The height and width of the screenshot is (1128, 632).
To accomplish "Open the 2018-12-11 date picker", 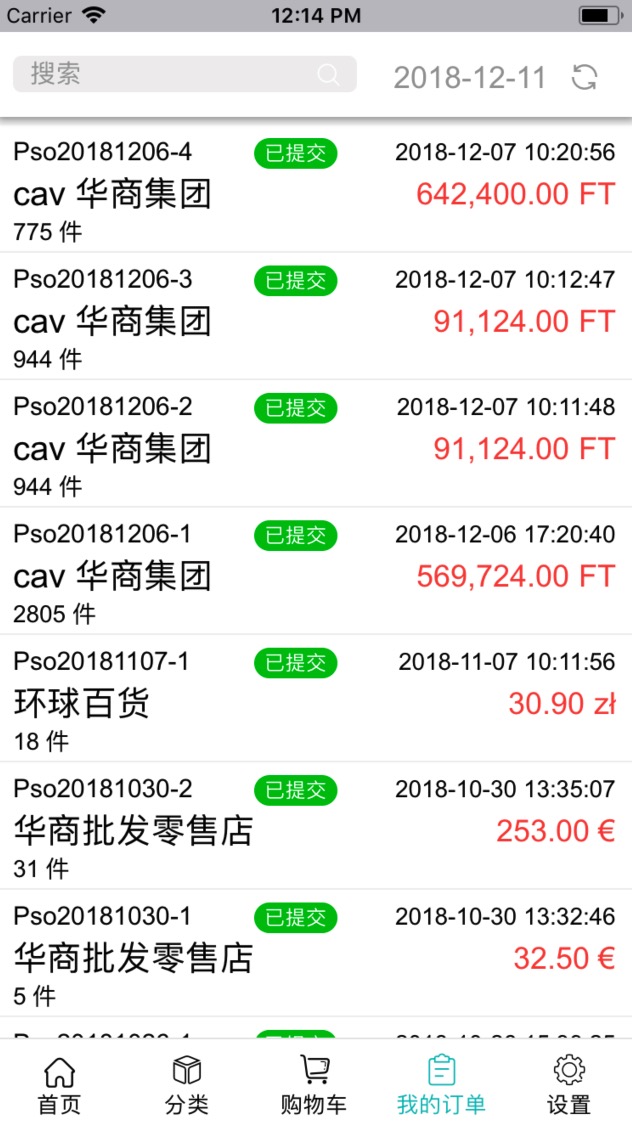I will [470, 77].
